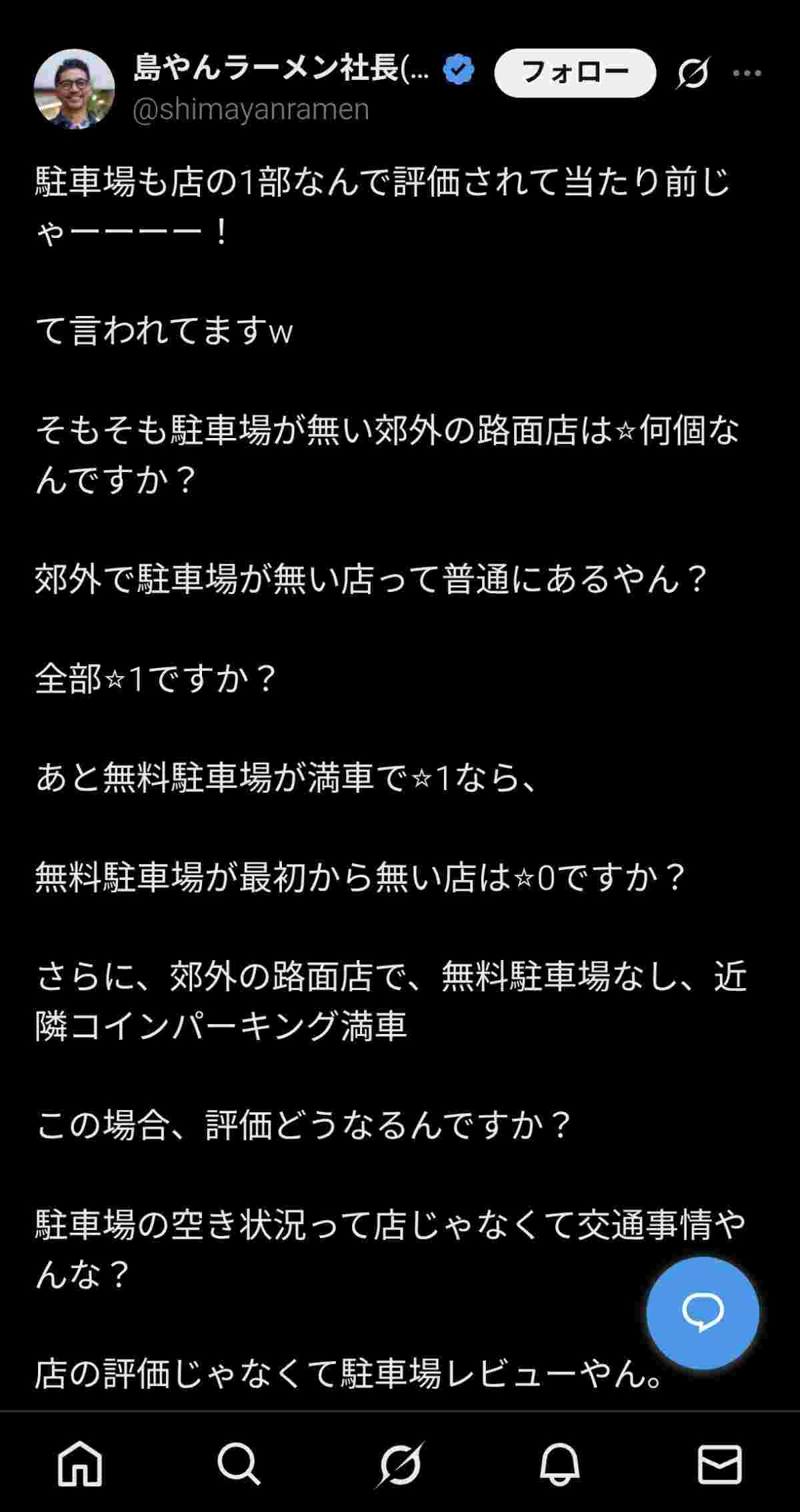Tap the floating blue reply button
Image resolution: width=800 pixels, height=1512 pixels.
pyautogui.click(x=703, y=1313)
